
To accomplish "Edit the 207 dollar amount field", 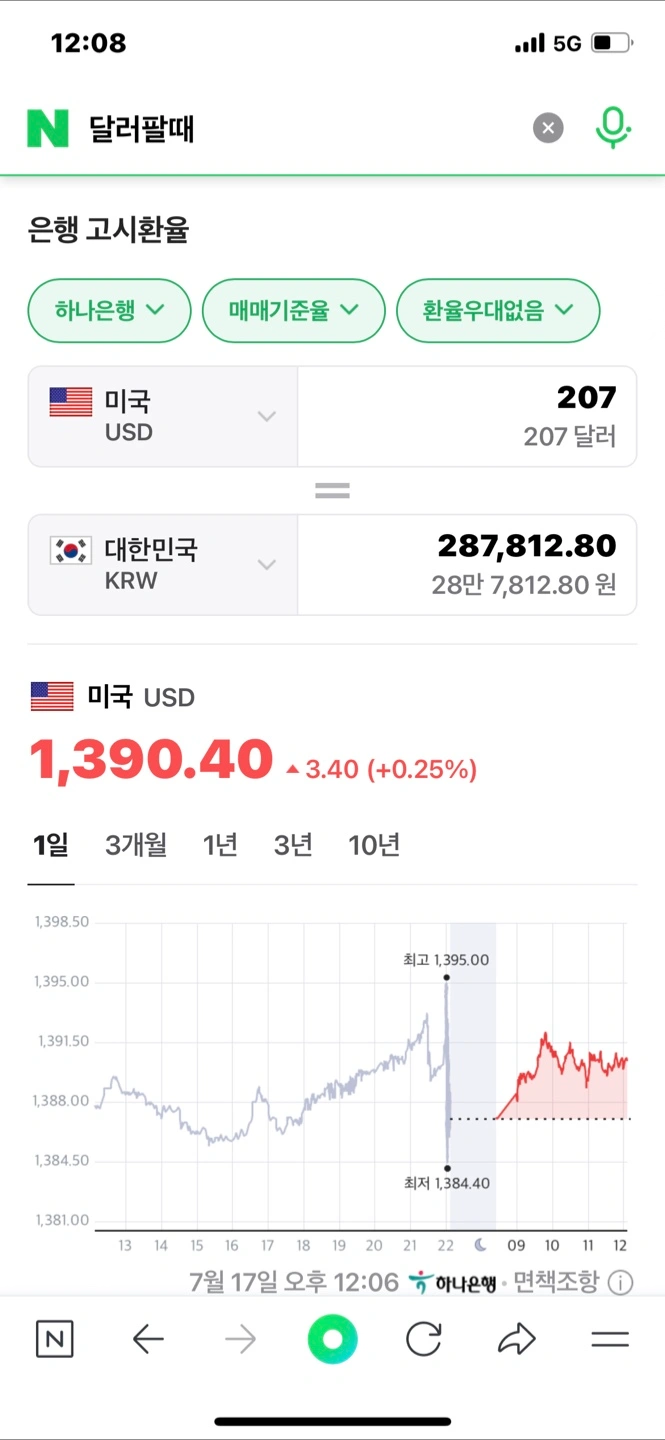I will click(467, 416).
